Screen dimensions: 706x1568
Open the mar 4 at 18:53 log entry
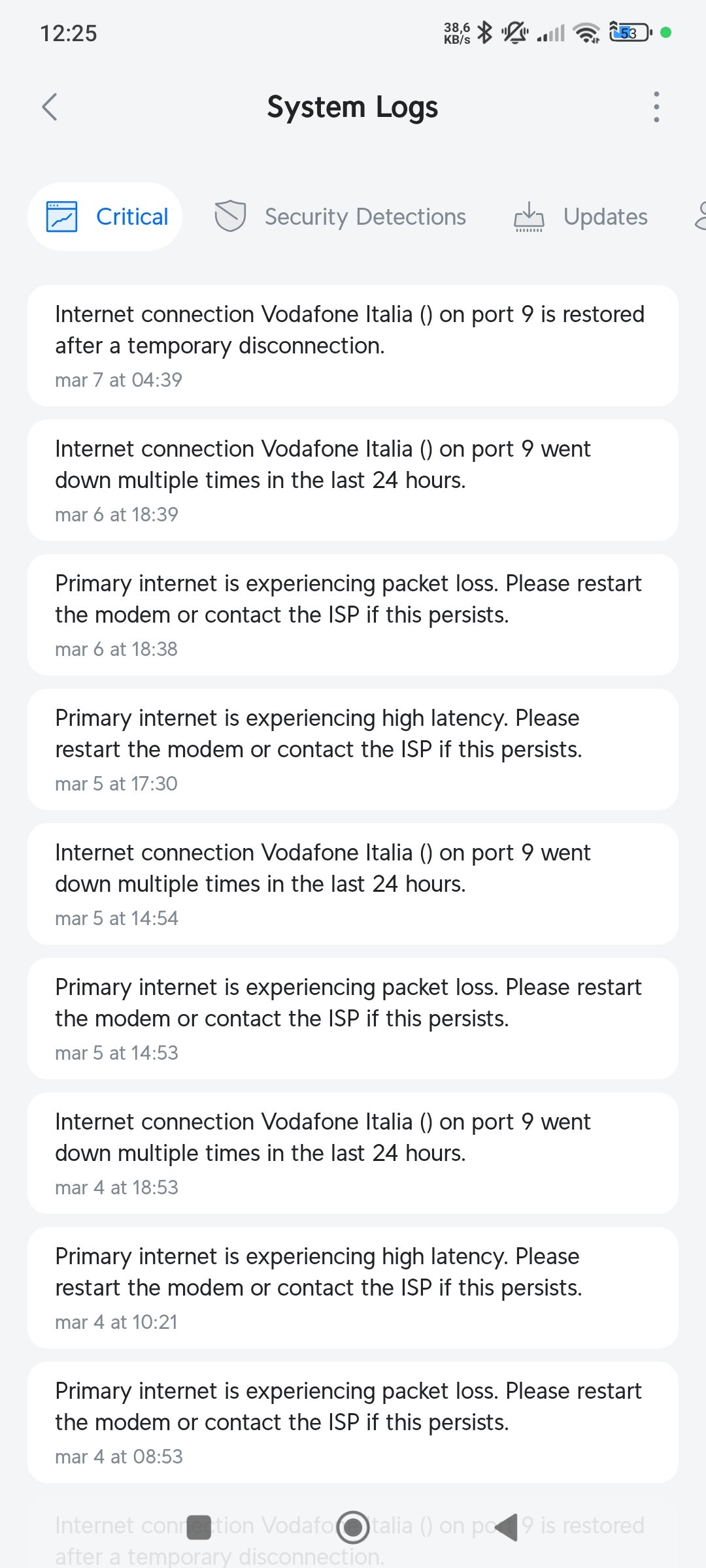352,1153
